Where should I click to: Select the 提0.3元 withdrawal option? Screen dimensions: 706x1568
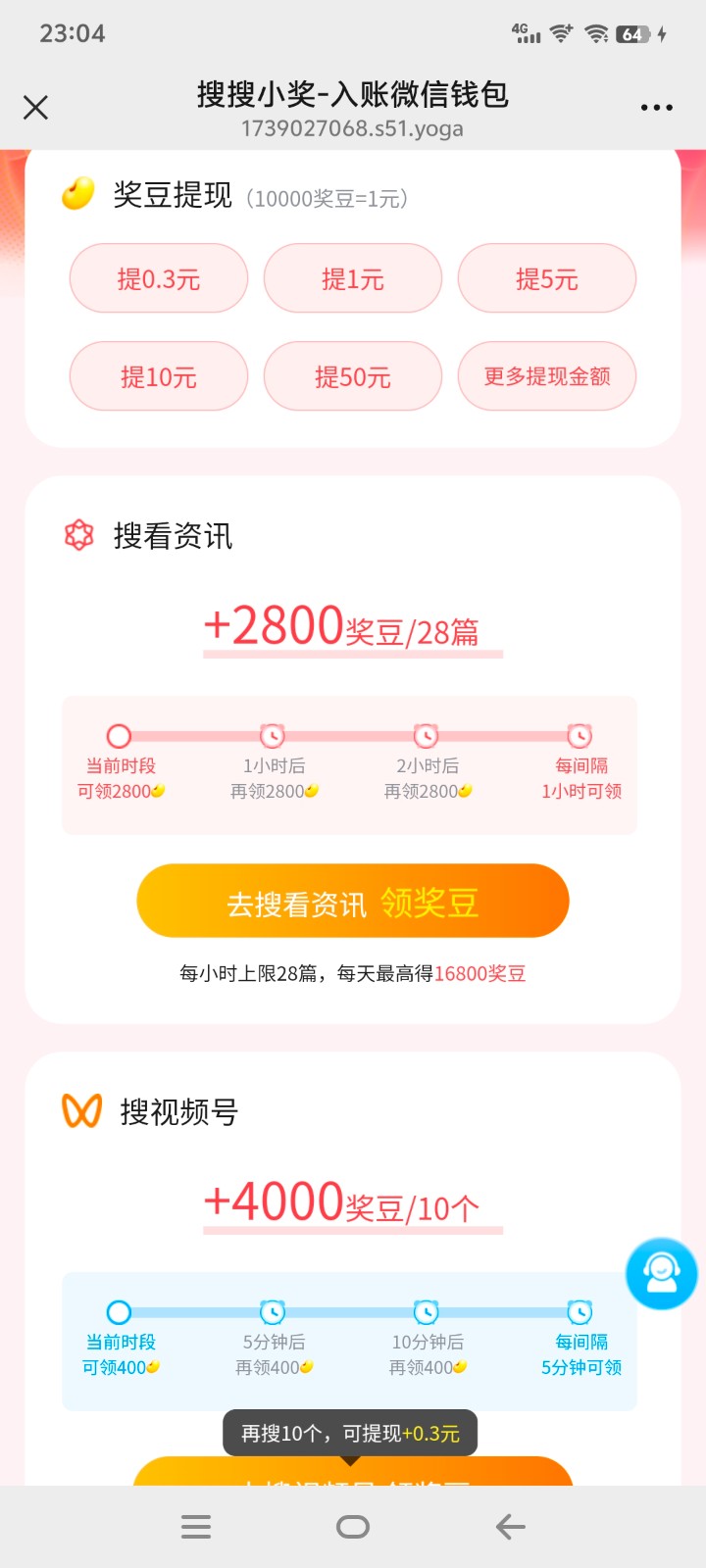click(x=158, y=279)
